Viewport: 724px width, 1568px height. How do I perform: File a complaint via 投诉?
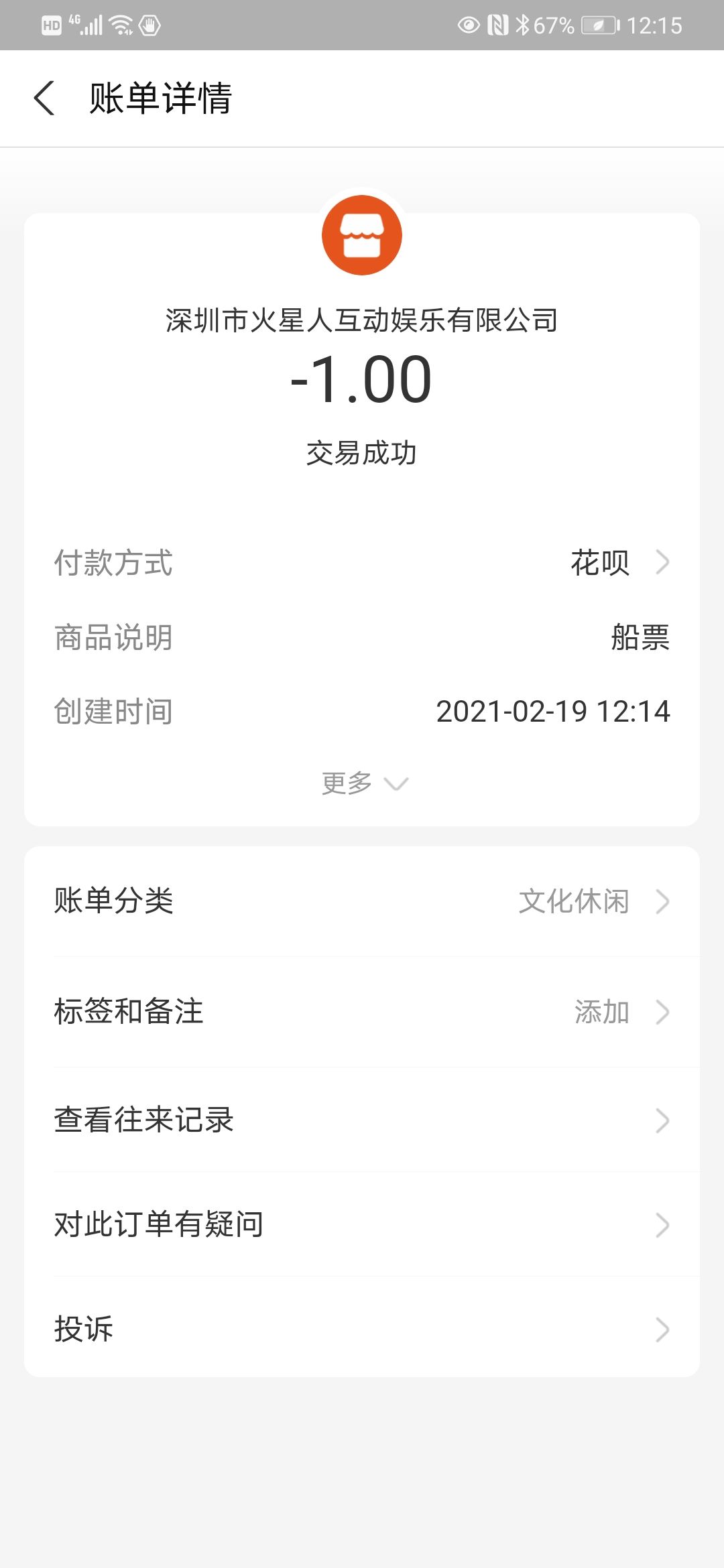point(362,1329)
